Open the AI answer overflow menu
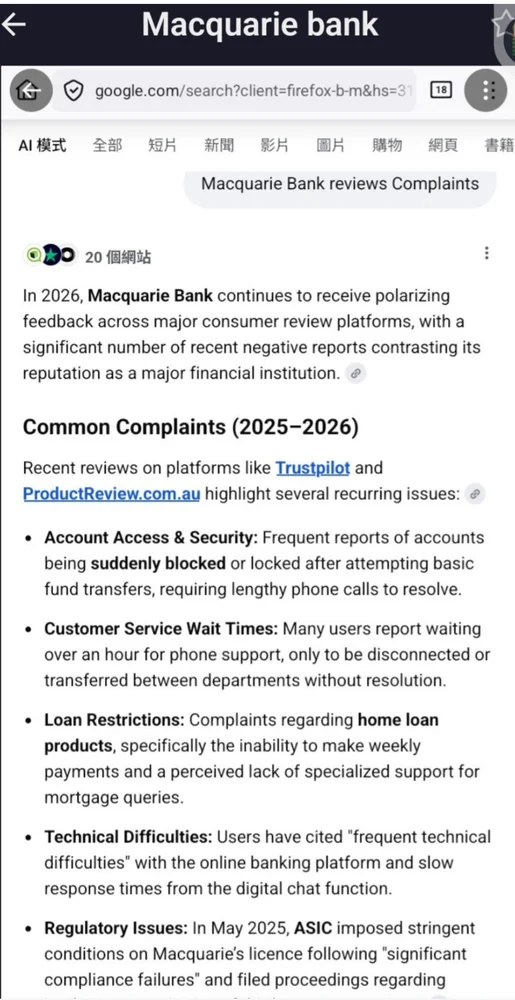The image size is (515, 1000). 486,254
